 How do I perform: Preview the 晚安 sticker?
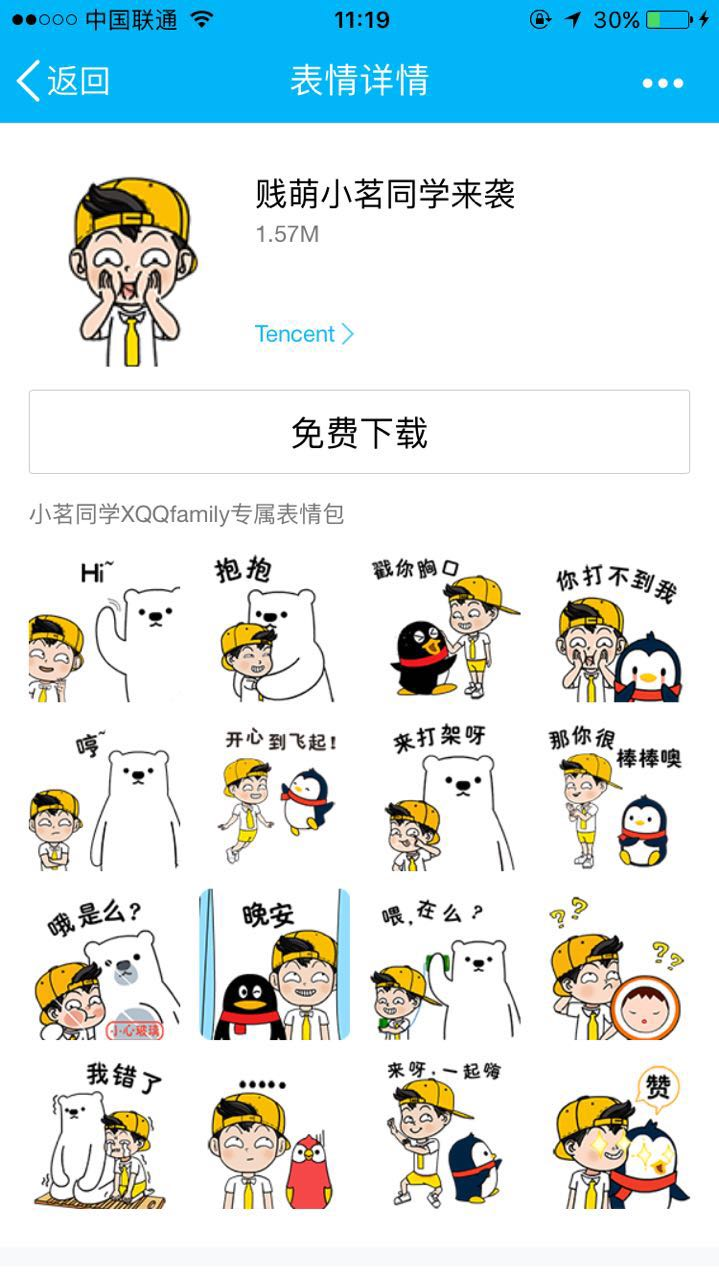(x=274, y=965)
